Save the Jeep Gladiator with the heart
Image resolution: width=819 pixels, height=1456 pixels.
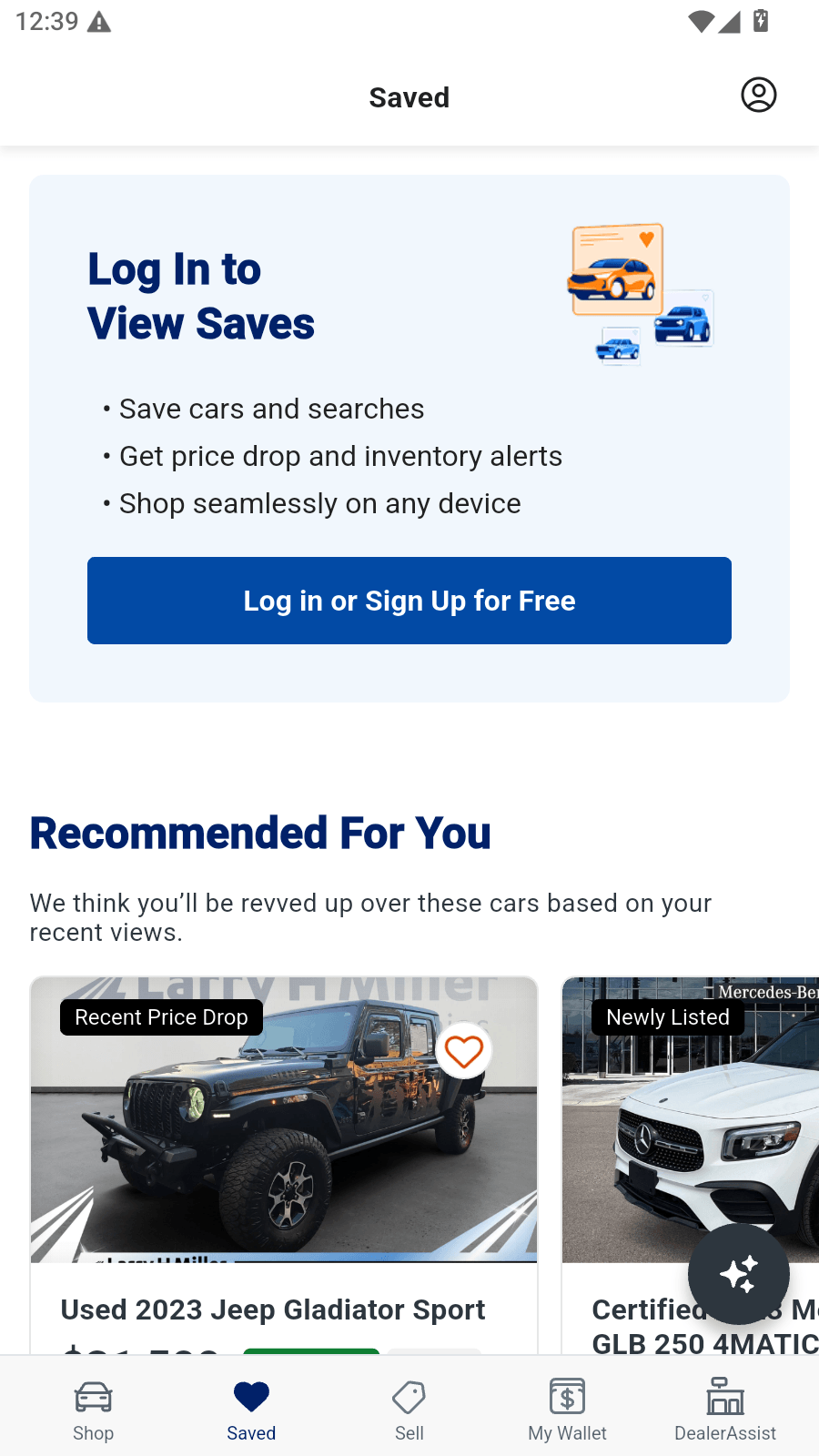coord(464,1051)
